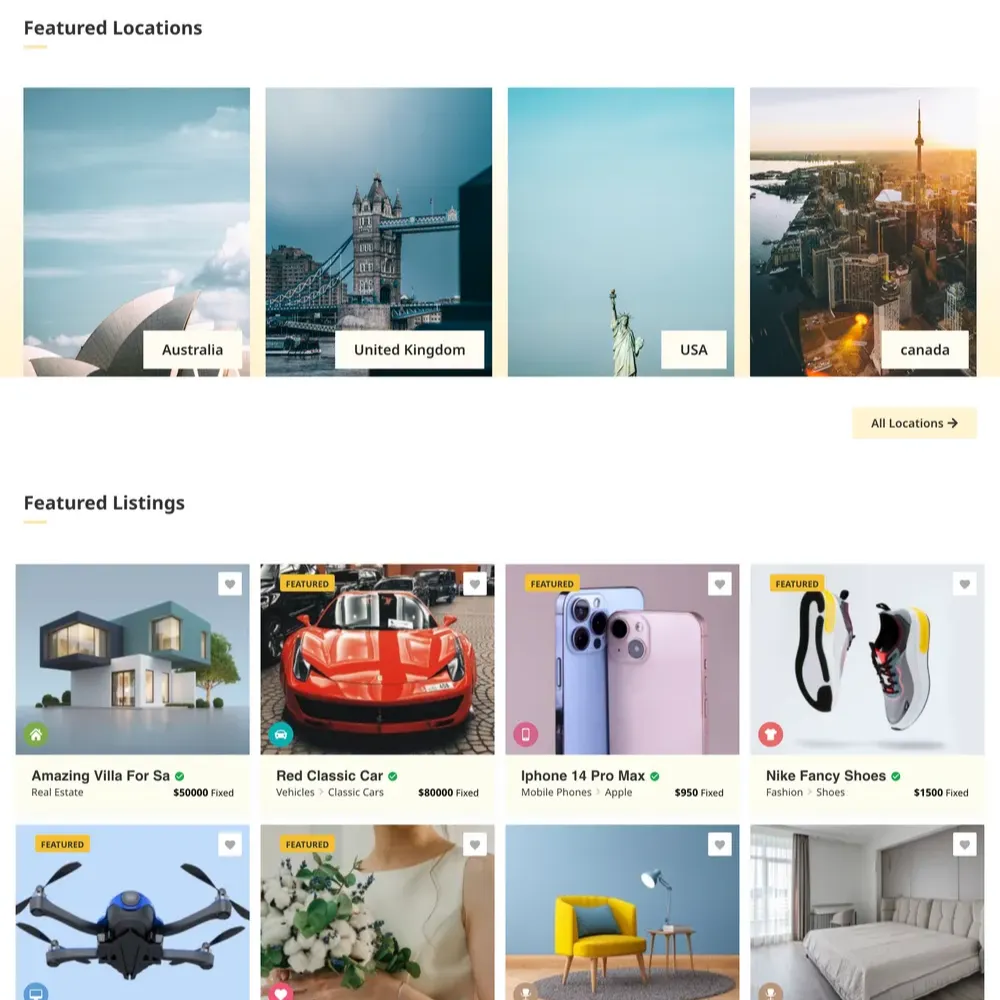Open the Iphone 14 Pro Max listing
The width and height of the screenshot is (1000, 1000).
(x=582, y=776)
